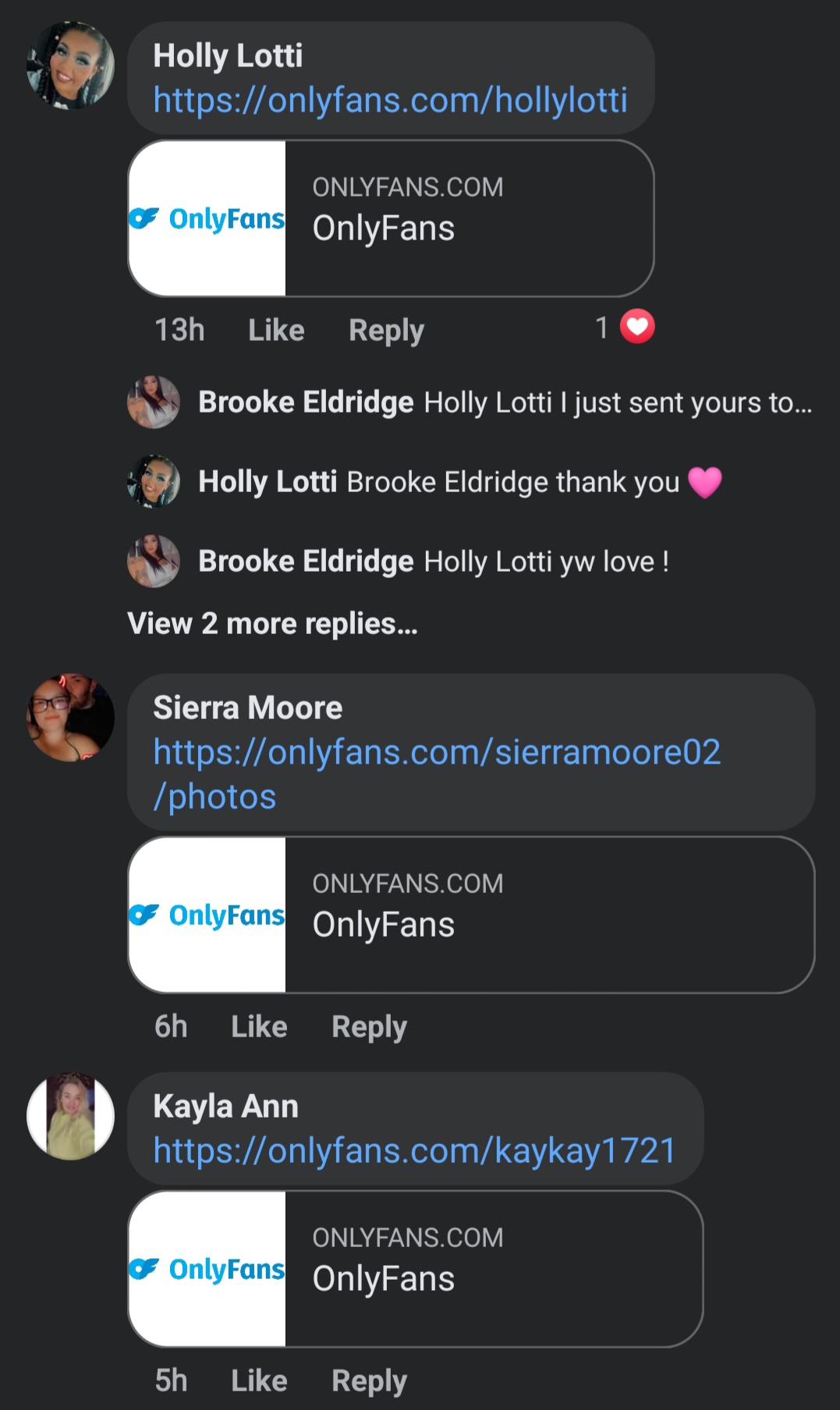
Task: Like Sierra Moore's comment
Action: pyautogui.click(x=259, y=1026)
